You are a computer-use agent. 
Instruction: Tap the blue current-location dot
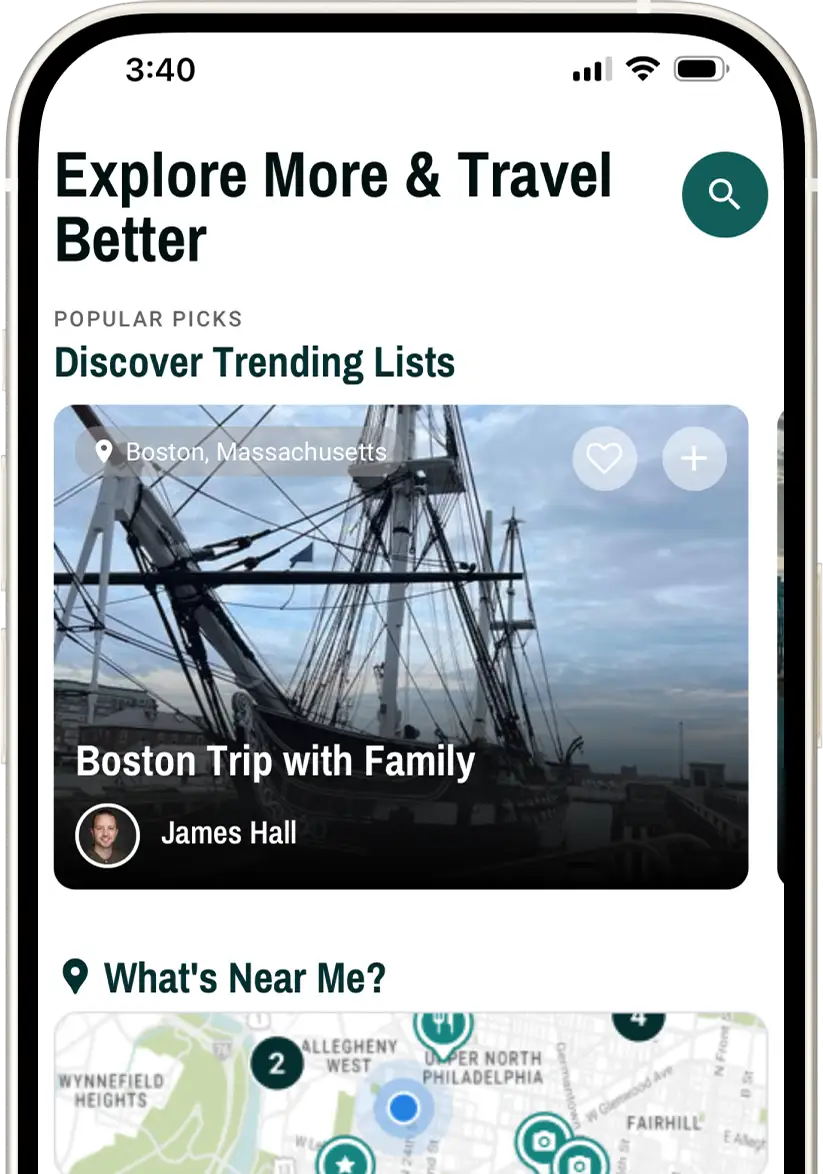click(404, 1108)
